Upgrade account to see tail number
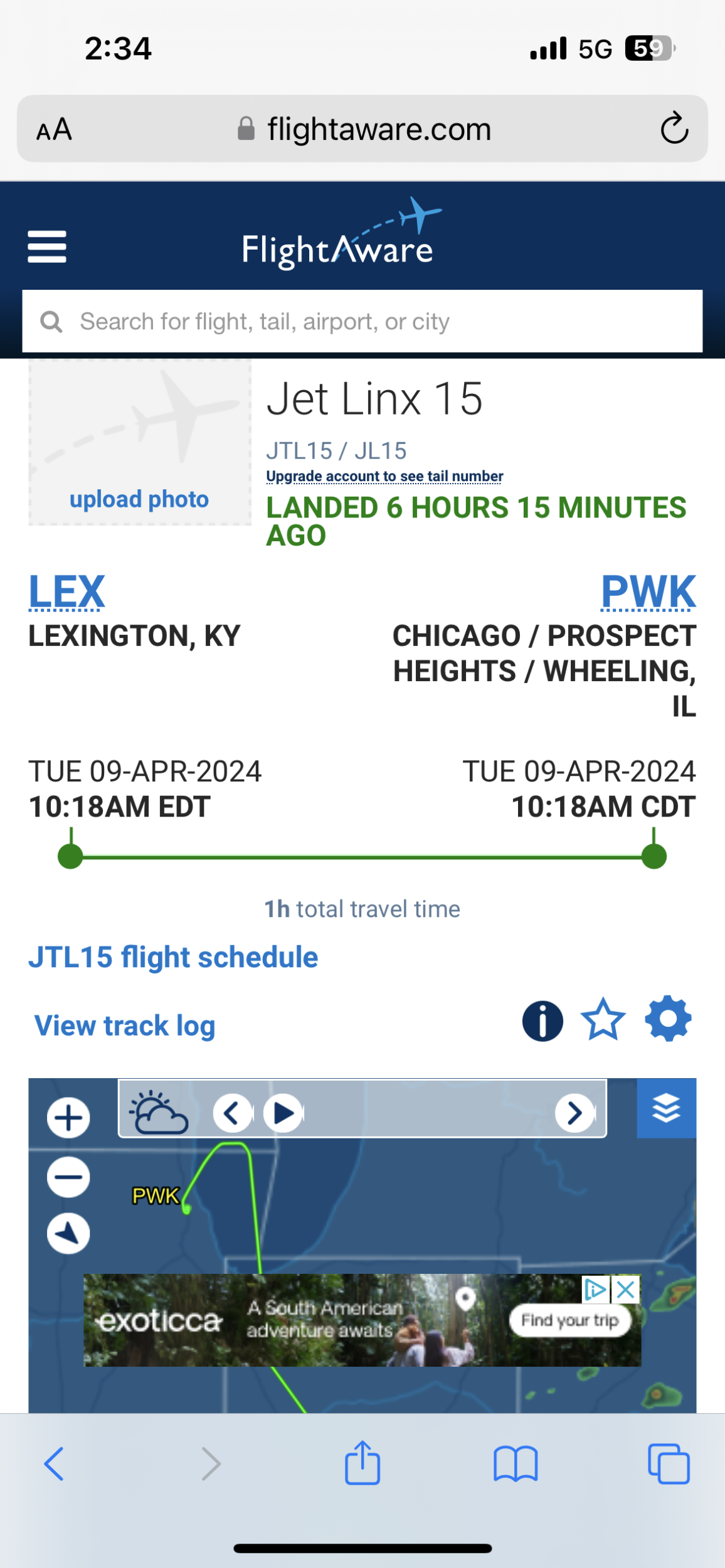Image resolution: width=725 pixels, height=1568 pixels. 384,477
